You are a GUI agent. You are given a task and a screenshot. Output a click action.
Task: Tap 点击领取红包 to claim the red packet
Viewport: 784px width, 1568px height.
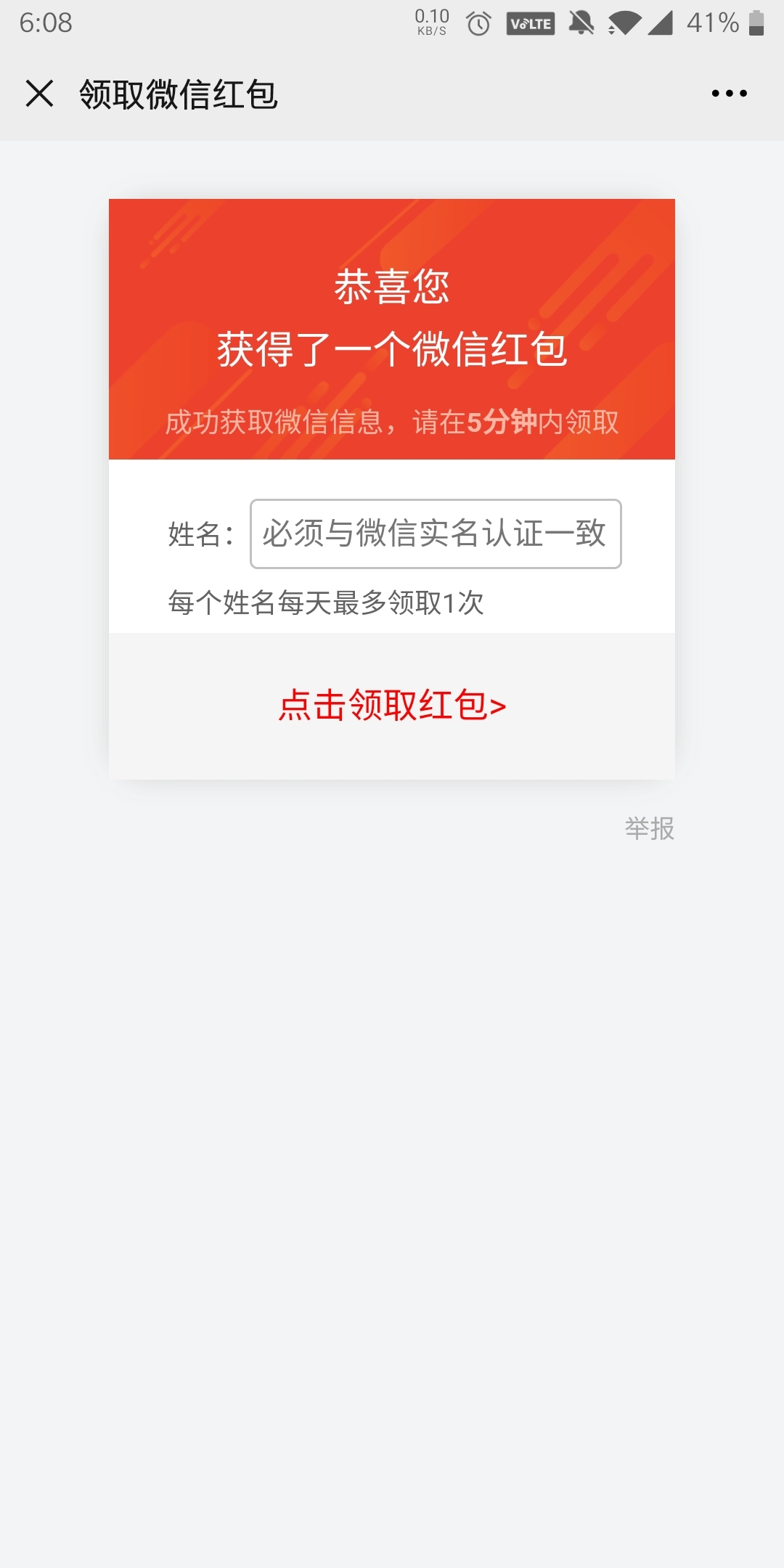click(x=392, y=706)
